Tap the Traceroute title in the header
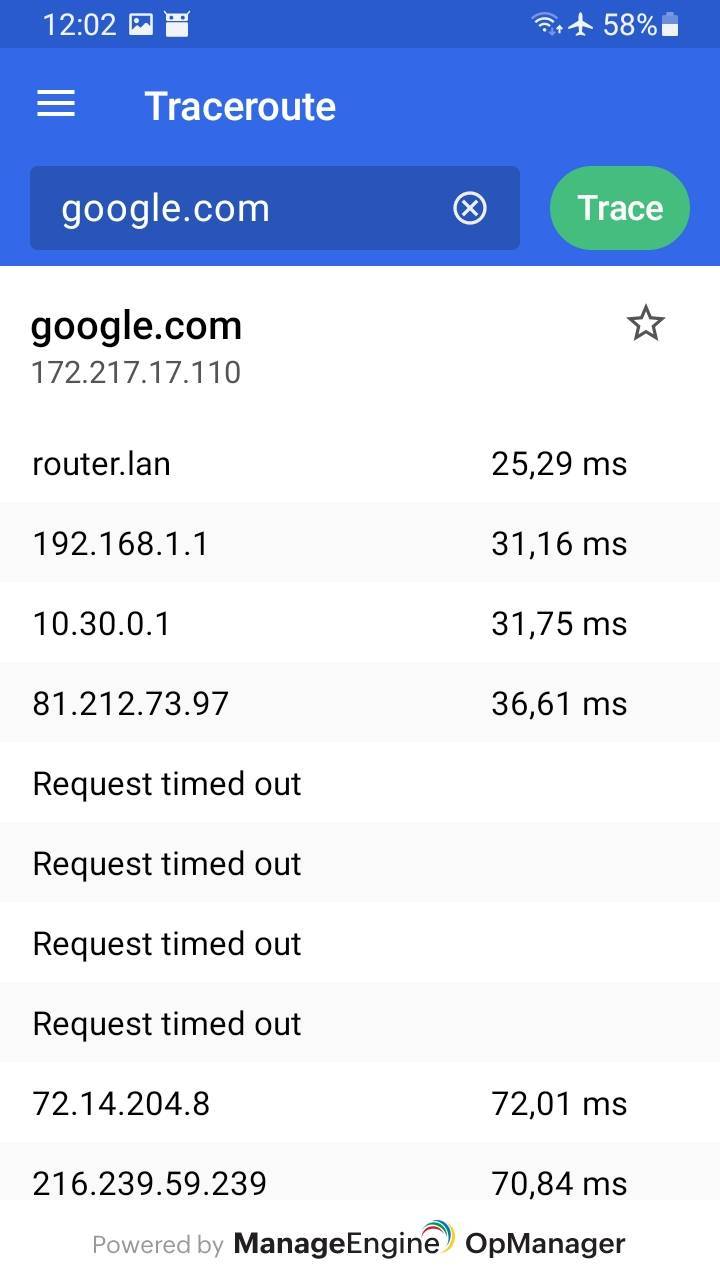This screenshot has height=1280, width=720. pos(239,105)
